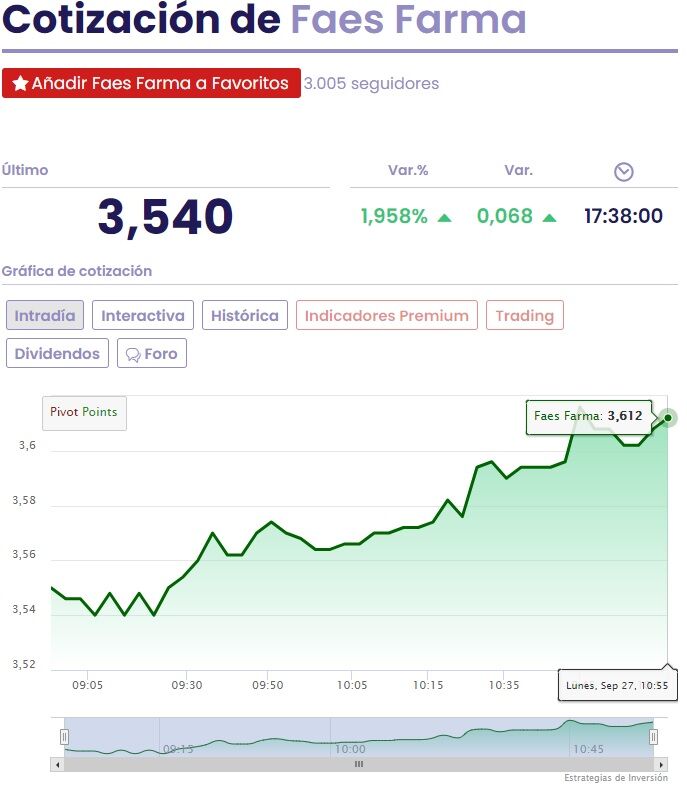687x787 pixels.
Task: Switch to the Interactiva chart
Action: (143, 316)
